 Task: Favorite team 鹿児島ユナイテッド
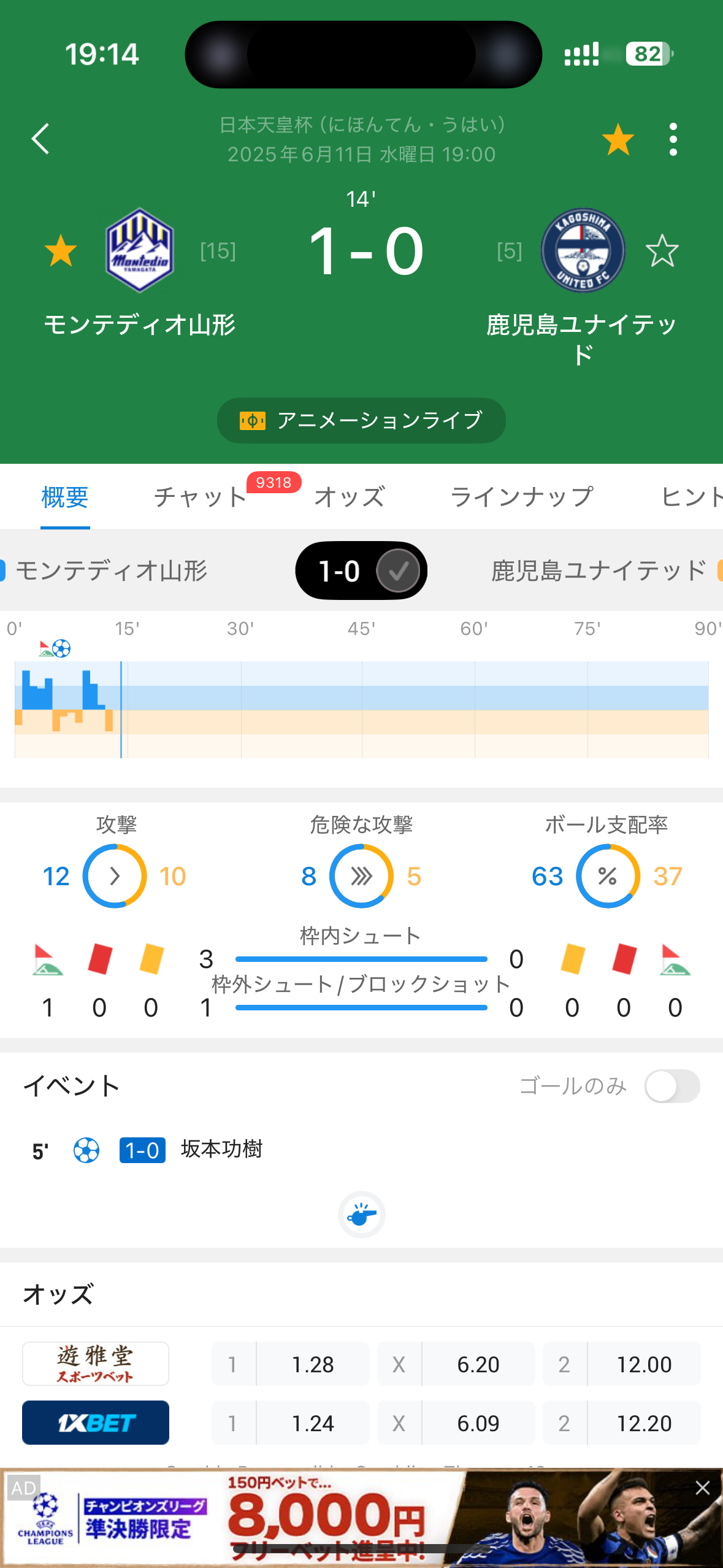(x=662, y=251)
